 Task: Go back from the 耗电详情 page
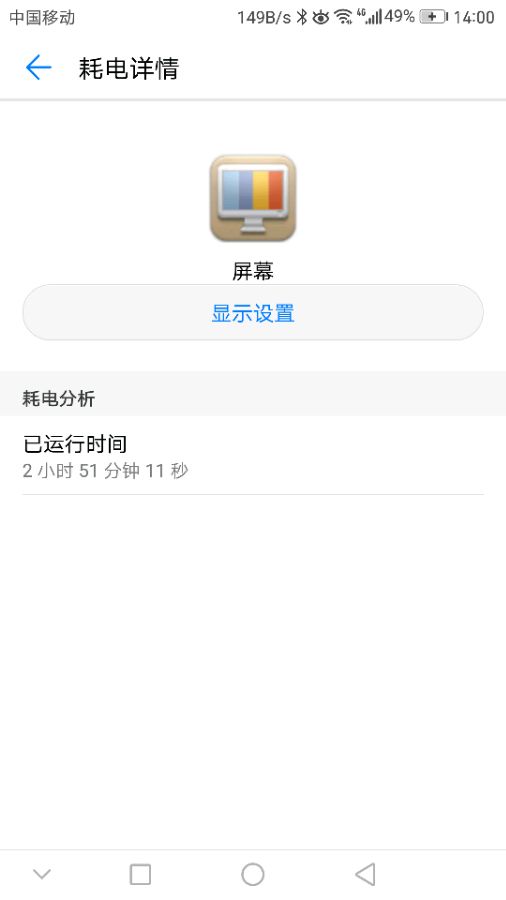[38, 68]
